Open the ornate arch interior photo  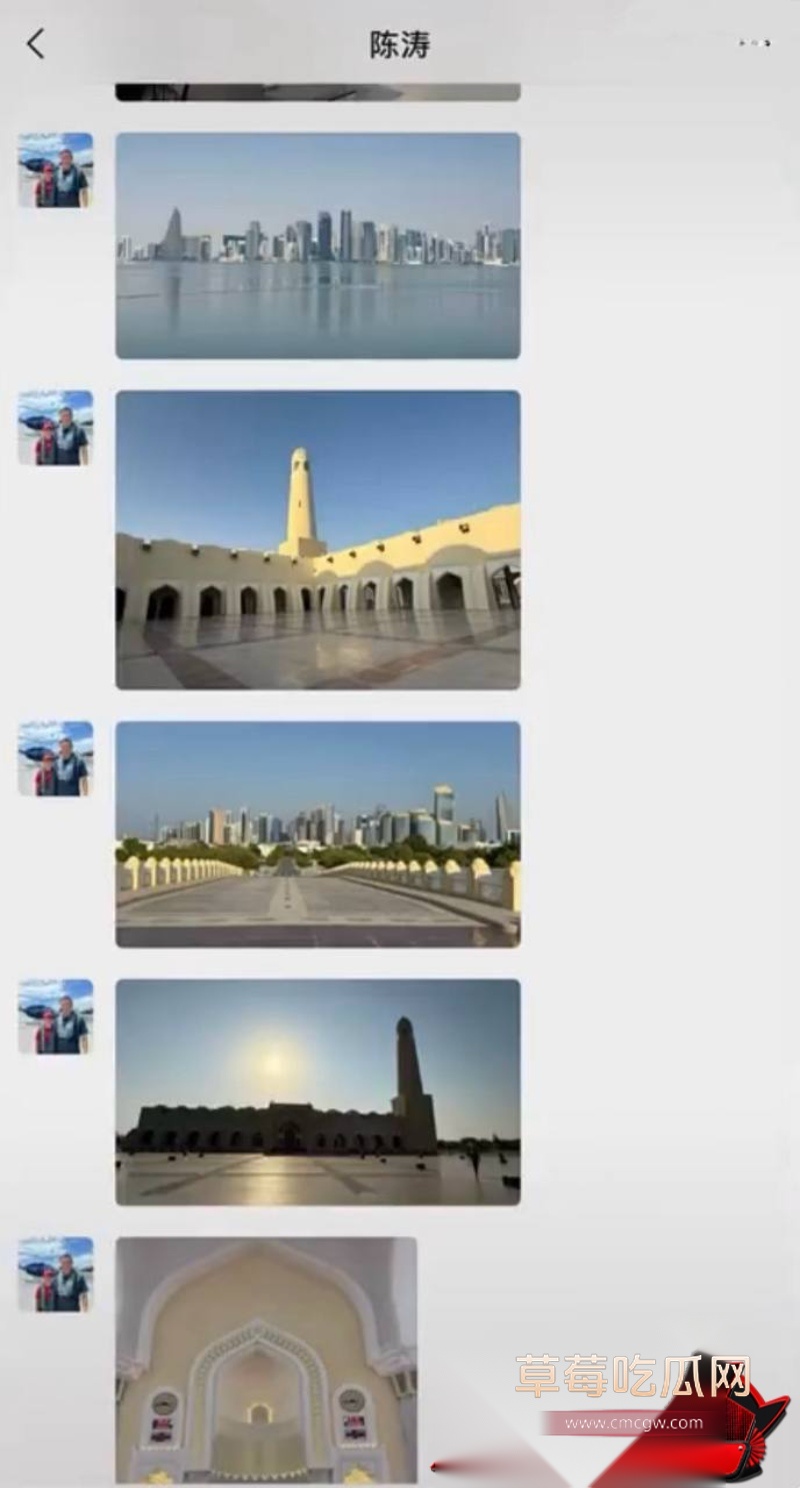(266, 1360)
